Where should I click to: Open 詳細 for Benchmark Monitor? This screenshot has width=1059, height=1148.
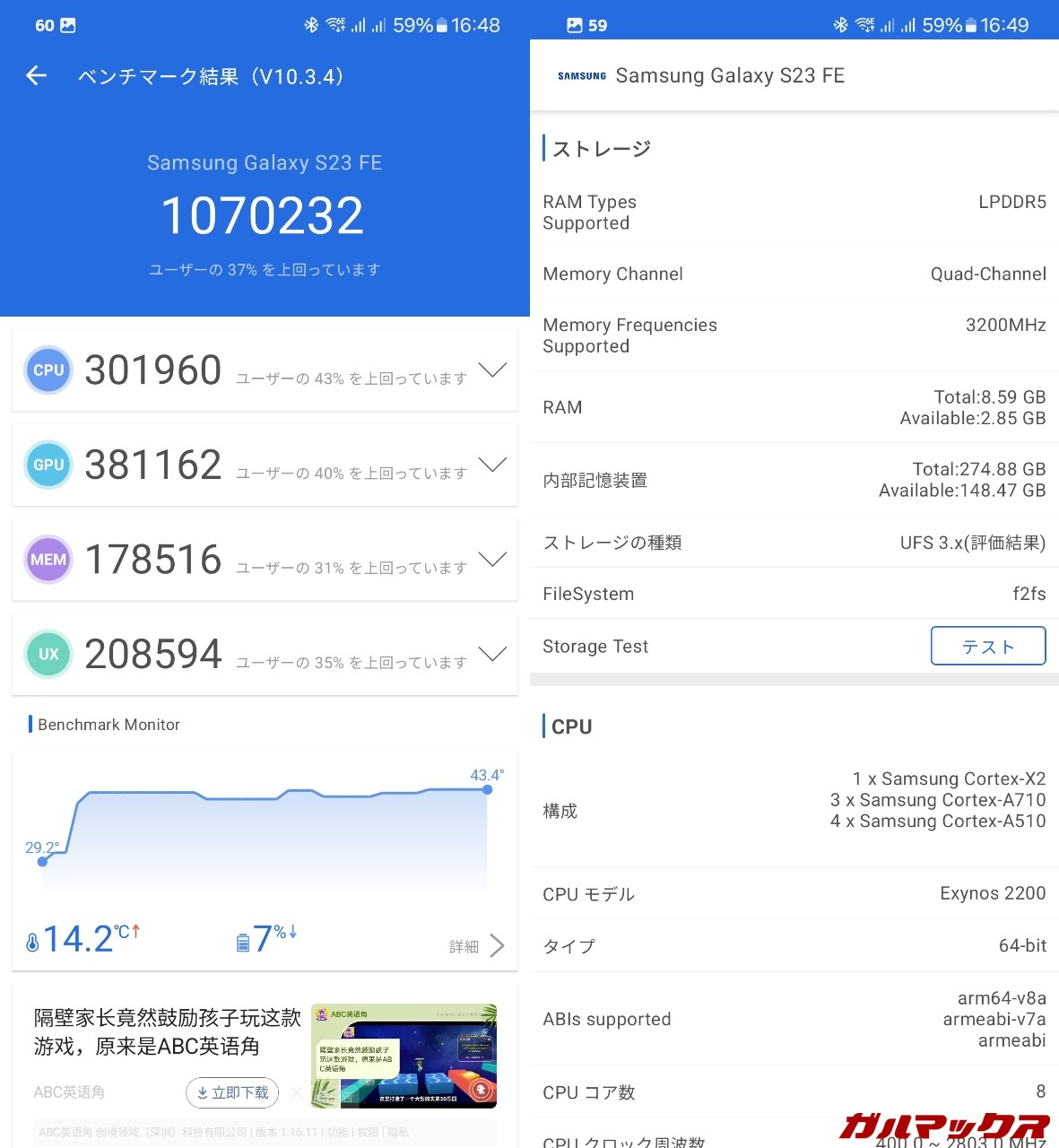(477, 946)
